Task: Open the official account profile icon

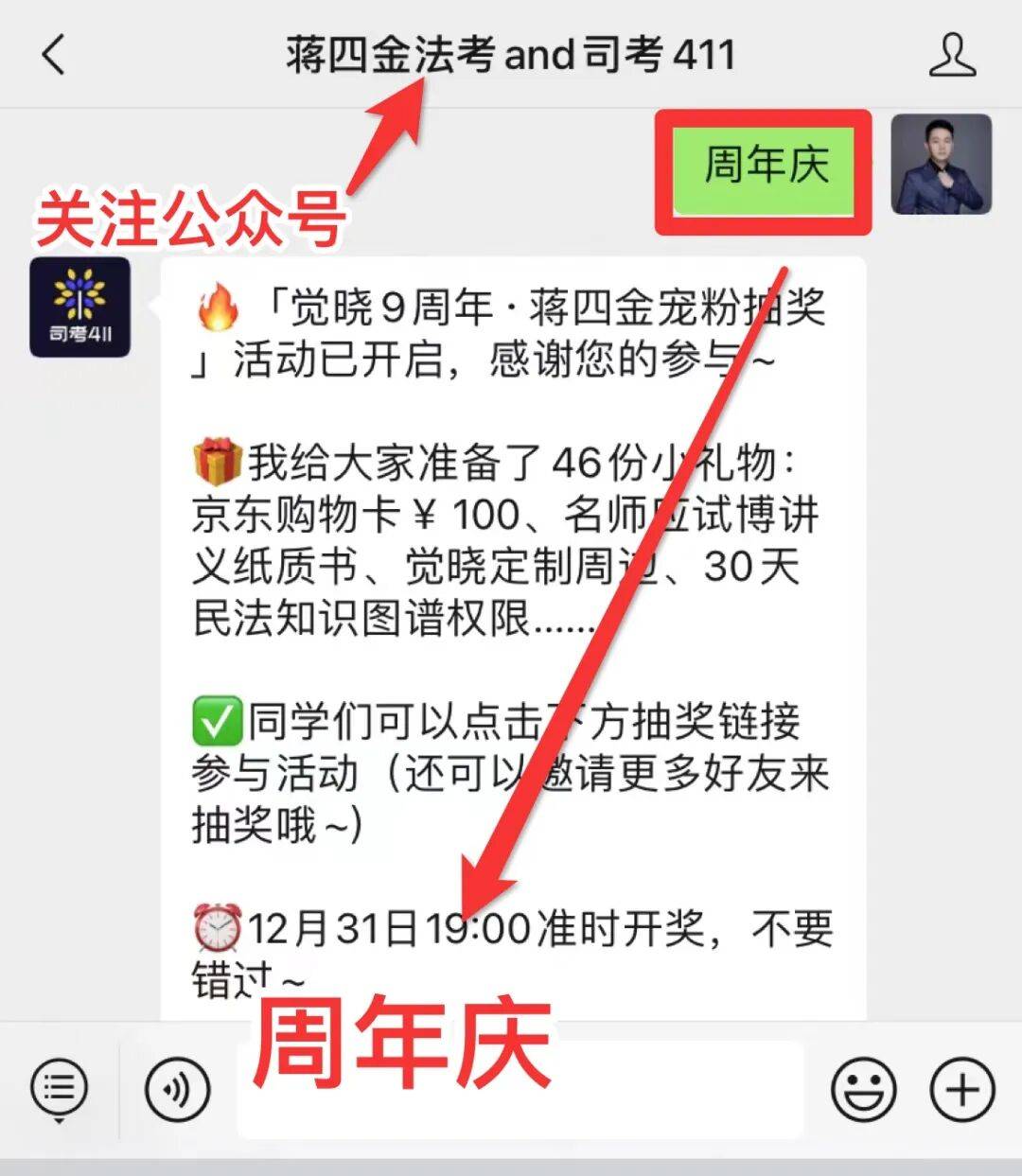Action: pos(951,54)
